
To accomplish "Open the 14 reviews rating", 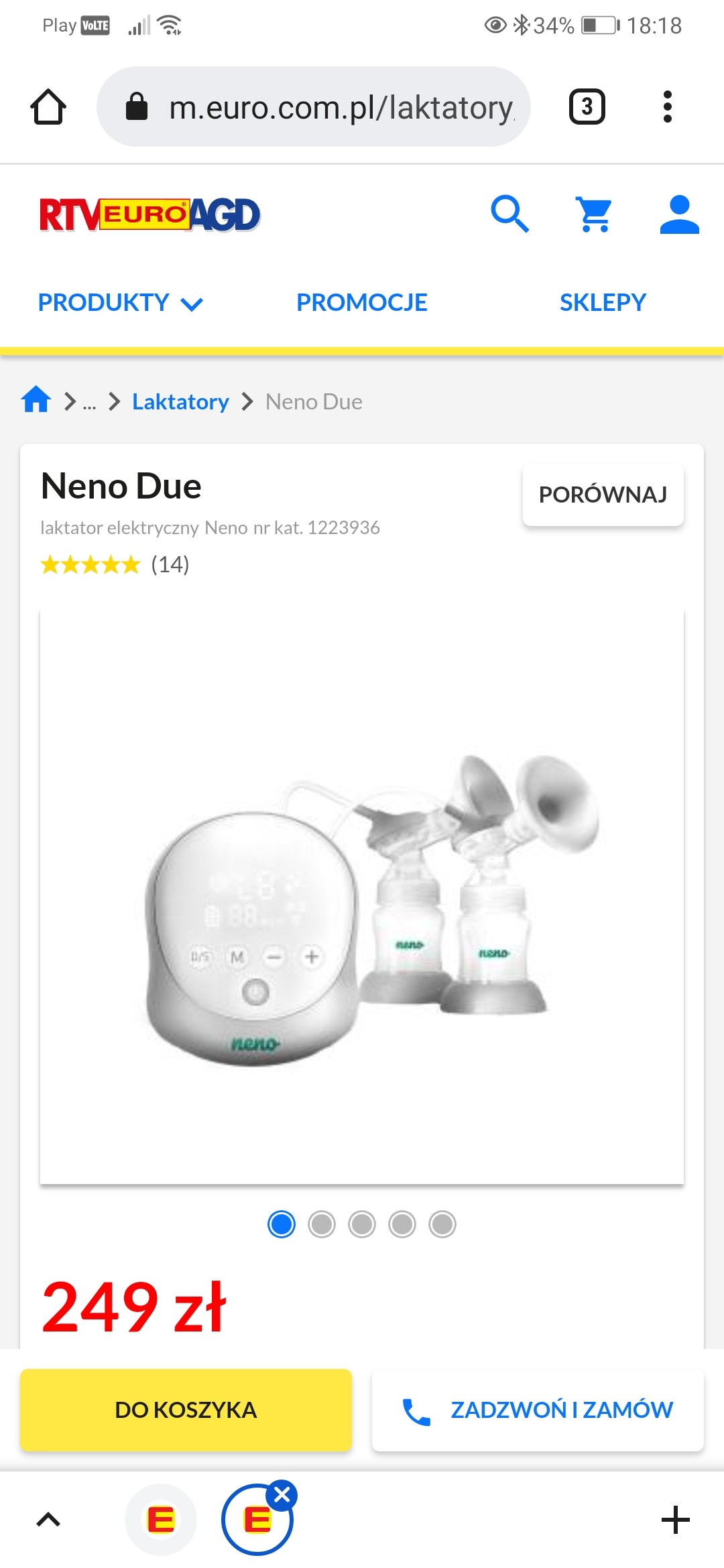I will point(115,565).
